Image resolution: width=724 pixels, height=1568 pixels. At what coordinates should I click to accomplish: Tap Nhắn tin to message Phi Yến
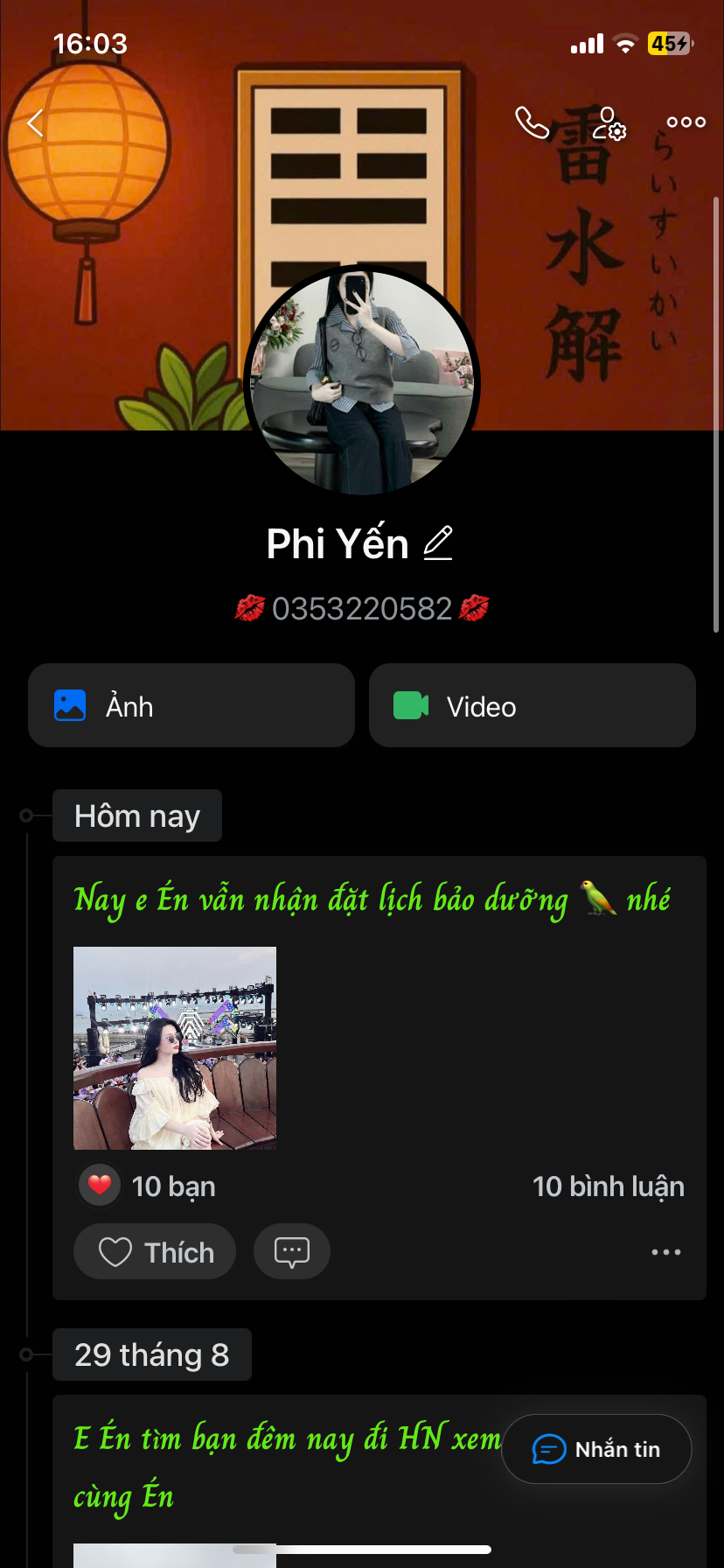597,1449
